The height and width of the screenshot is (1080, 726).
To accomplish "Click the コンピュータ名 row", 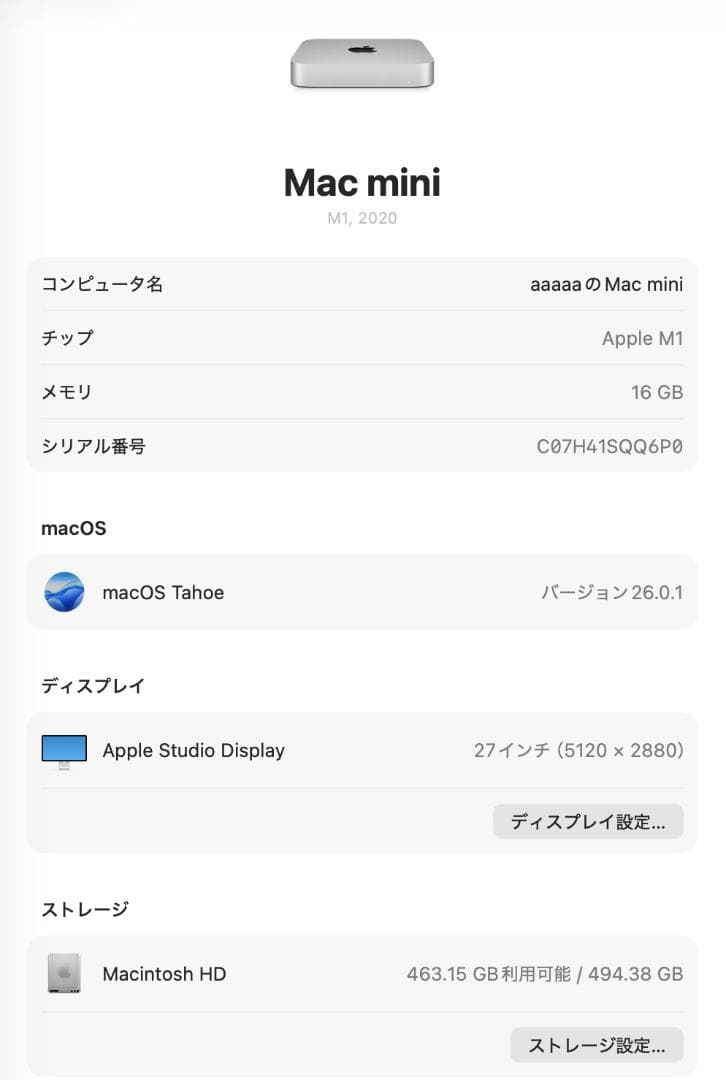I will coord(362,284).
